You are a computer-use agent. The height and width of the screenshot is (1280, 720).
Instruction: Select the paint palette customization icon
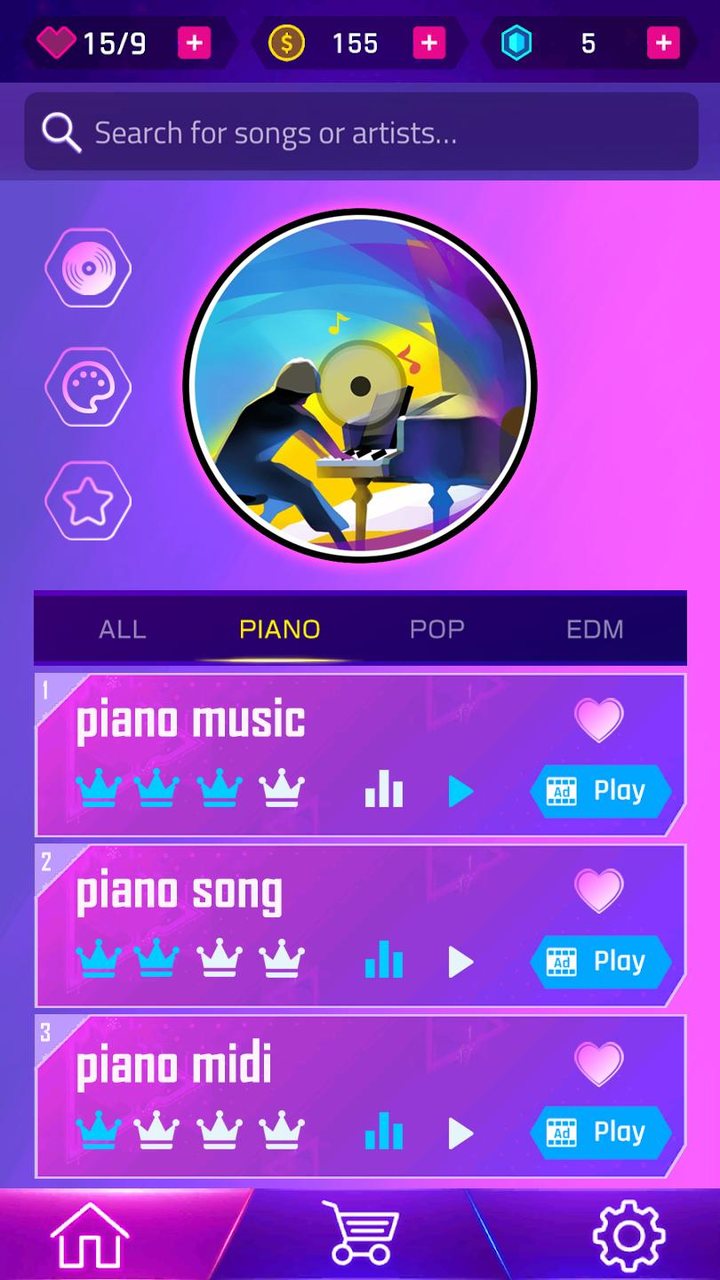point(88,386)
